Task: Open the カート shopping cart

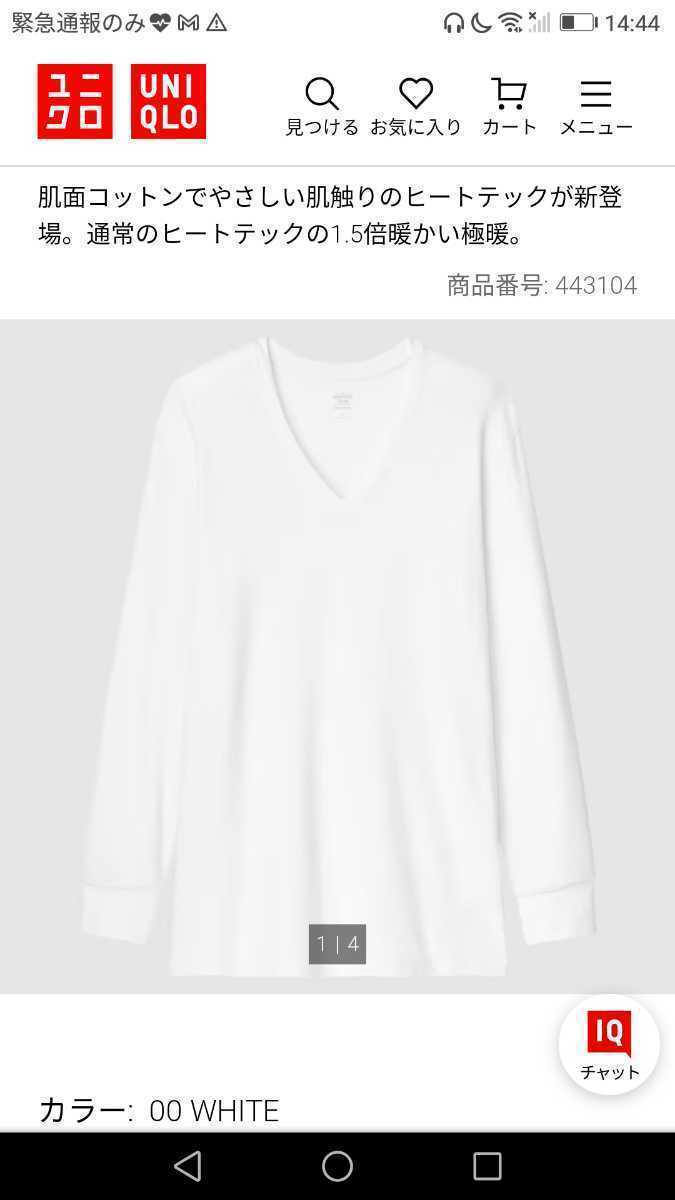Action: click(509, 104)
